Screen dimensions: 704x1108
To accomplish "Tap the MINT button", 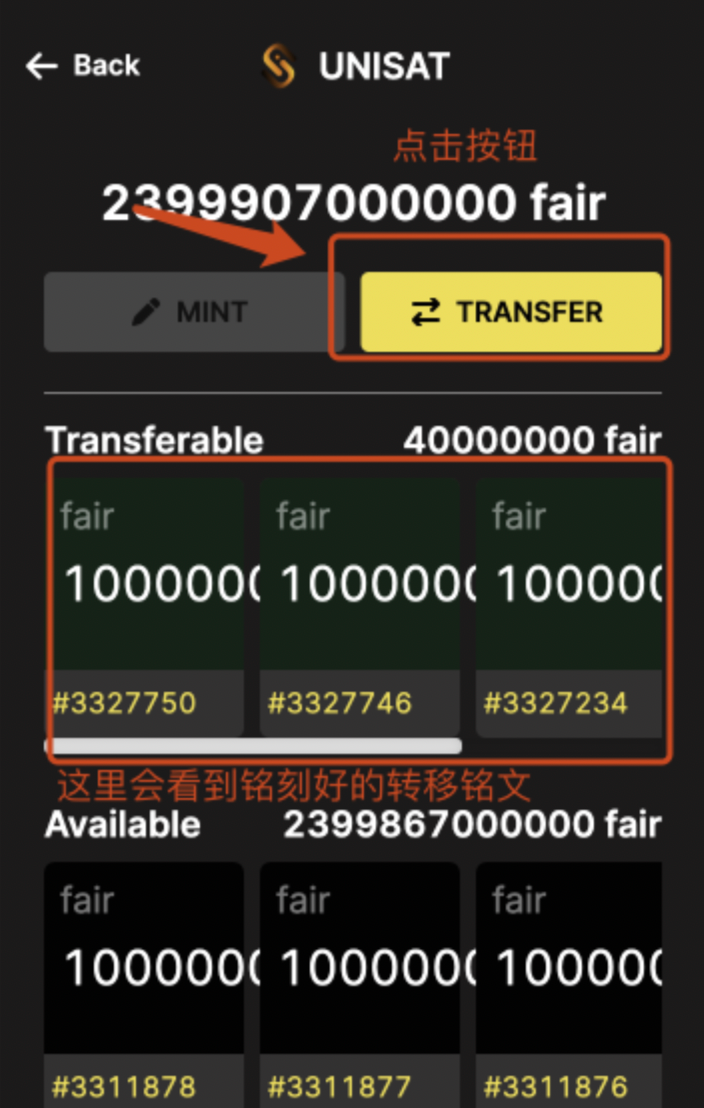I will pos(194,312).
